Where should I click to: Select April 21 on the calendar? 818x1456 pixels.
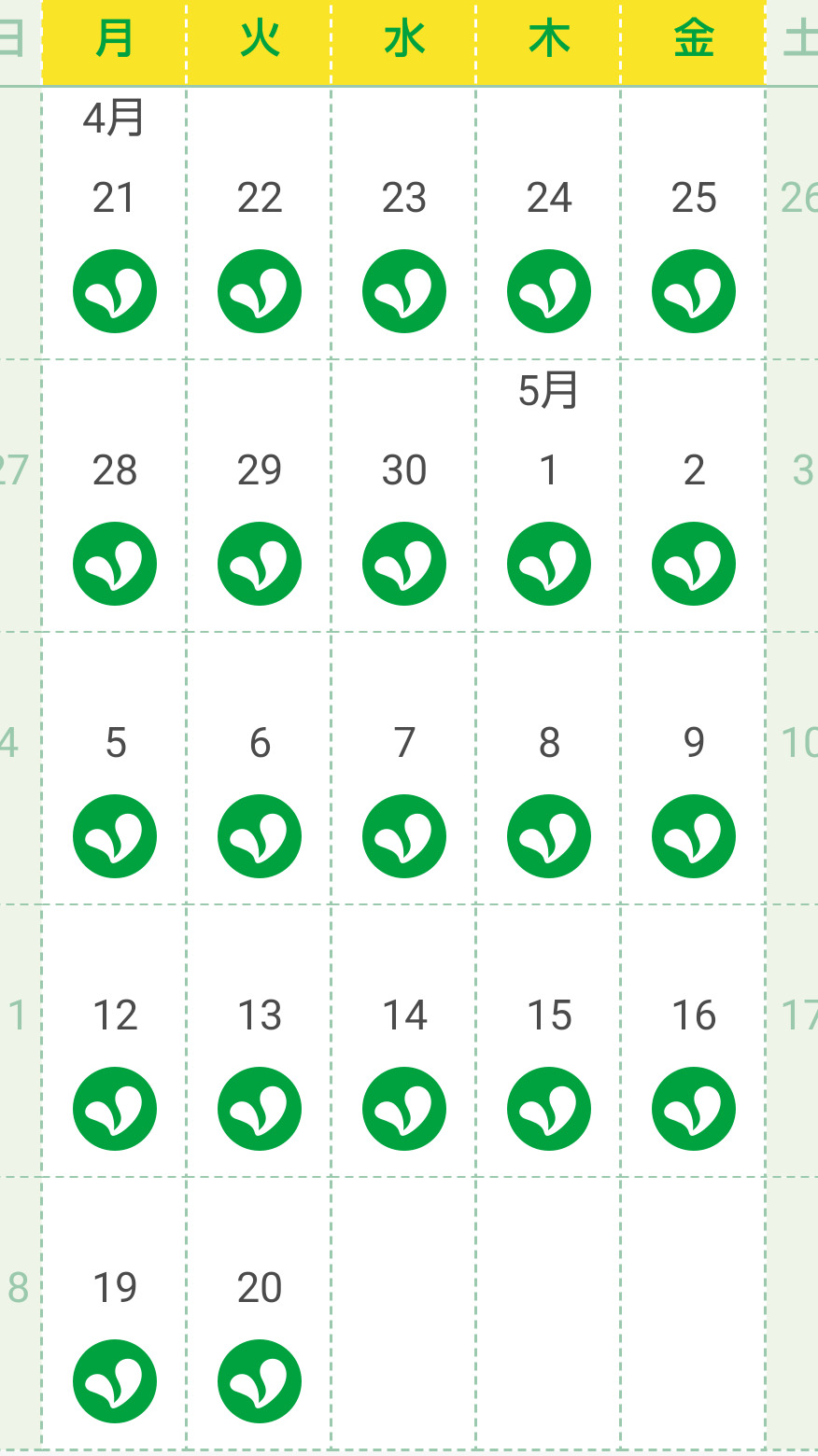(115, 224)
